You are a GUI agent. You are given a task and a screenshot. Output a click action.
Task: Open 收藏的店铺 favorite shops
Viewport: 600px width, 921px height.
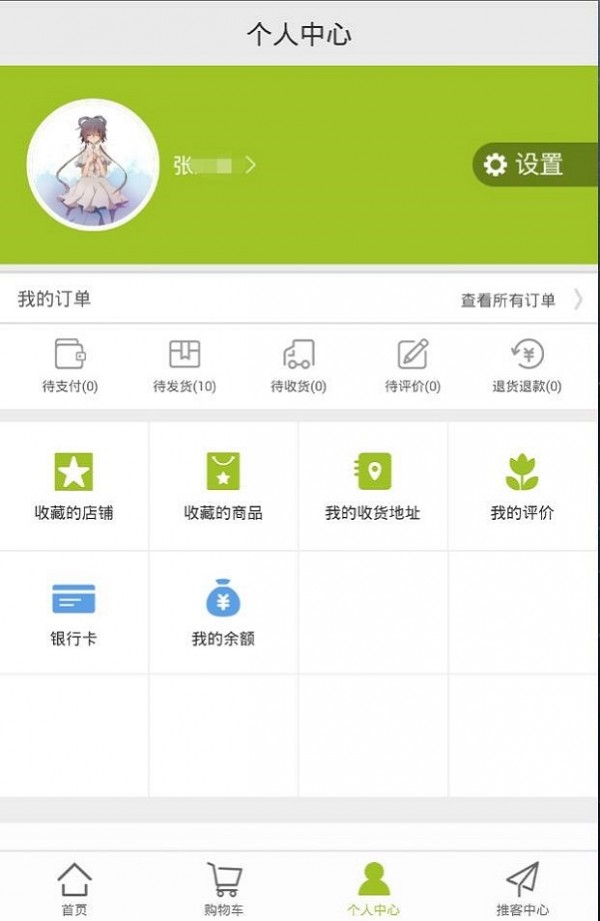[74, 486]
